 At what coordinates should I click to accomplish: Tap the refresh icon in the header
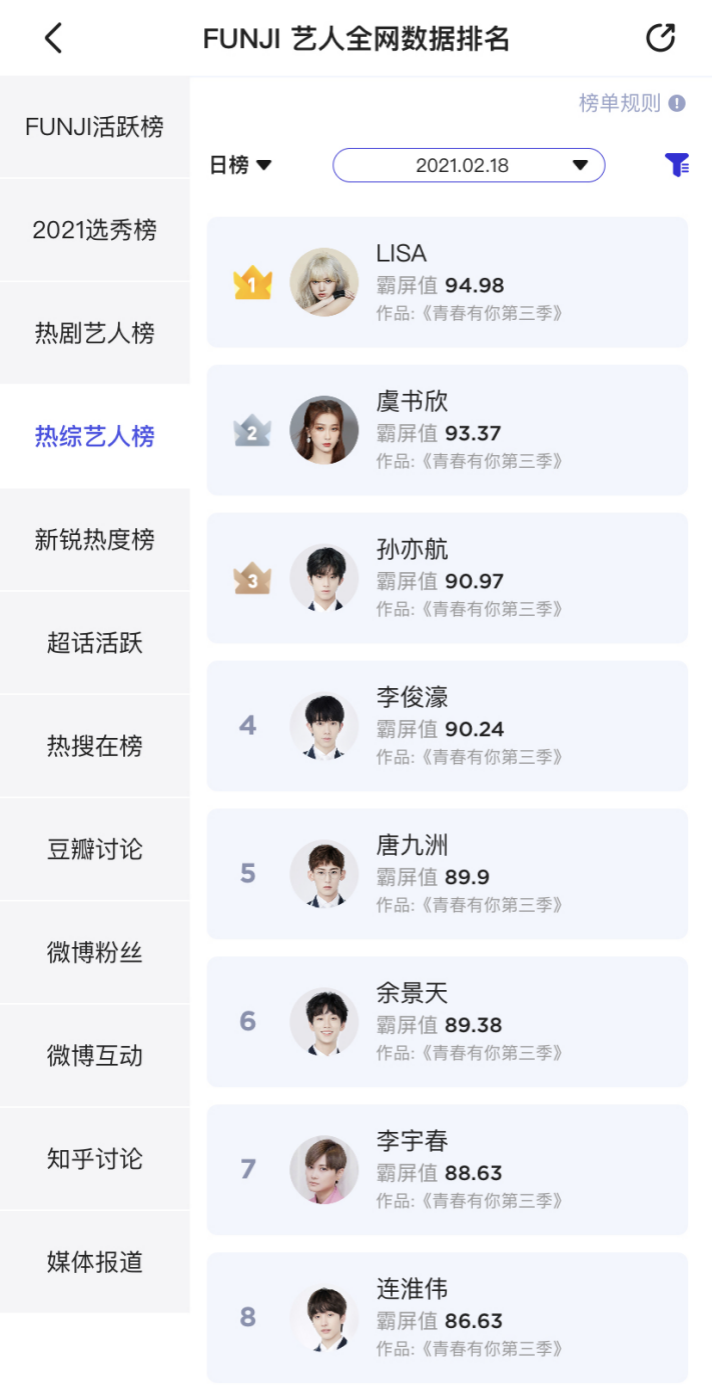(660, 38)
